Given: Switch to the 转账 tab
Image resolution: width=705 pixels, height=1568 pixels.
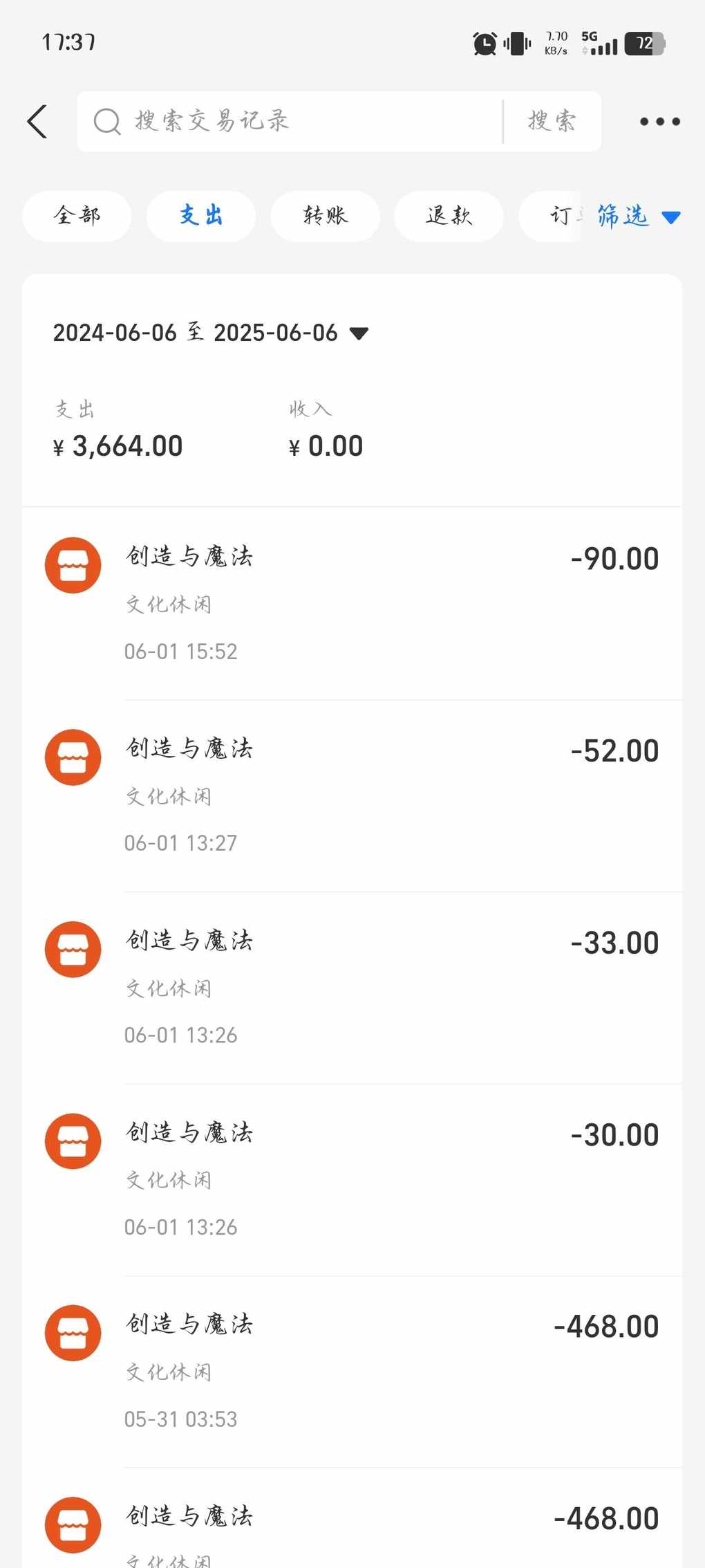Looking at the screenshot, I should click(325, 216).
